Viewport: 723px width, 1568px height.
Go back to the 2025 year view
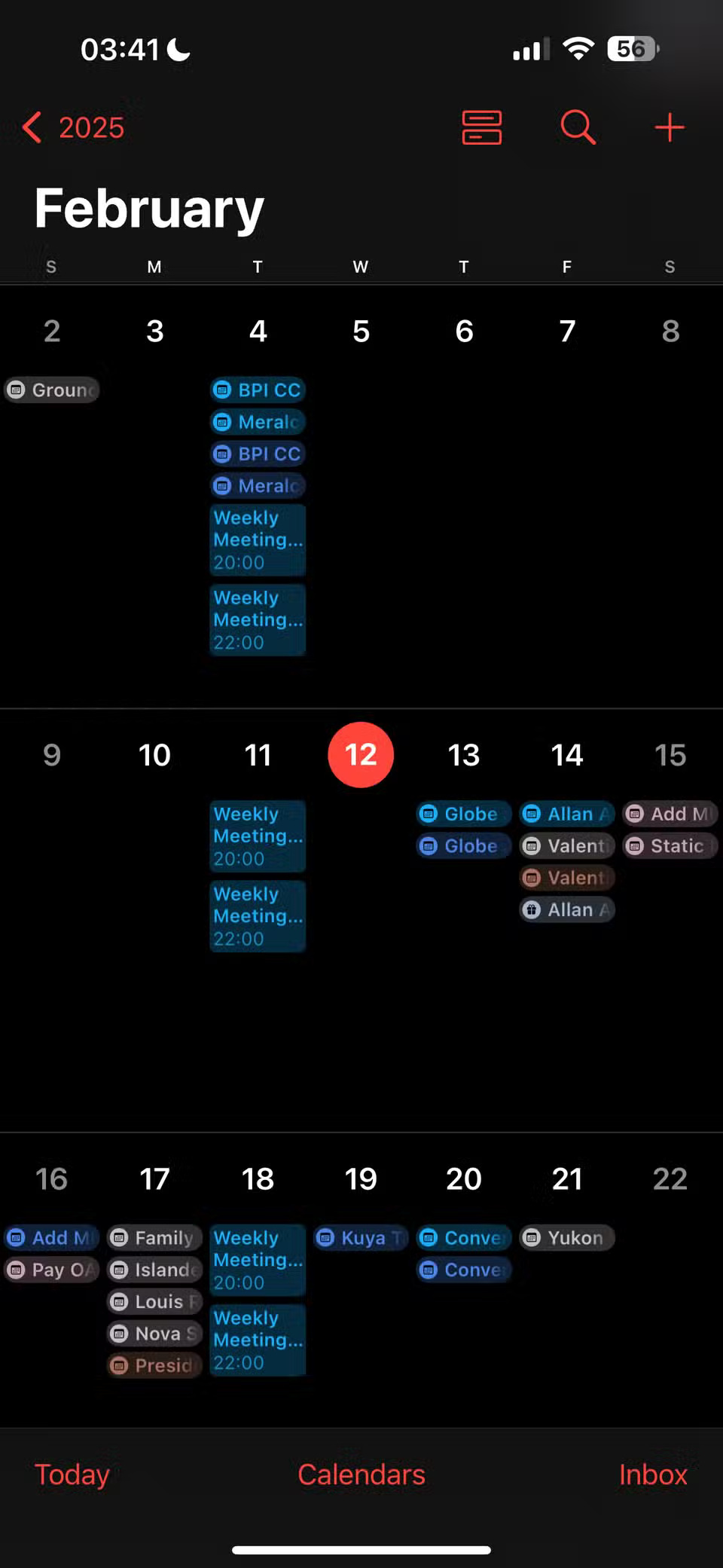coord(74,127)
